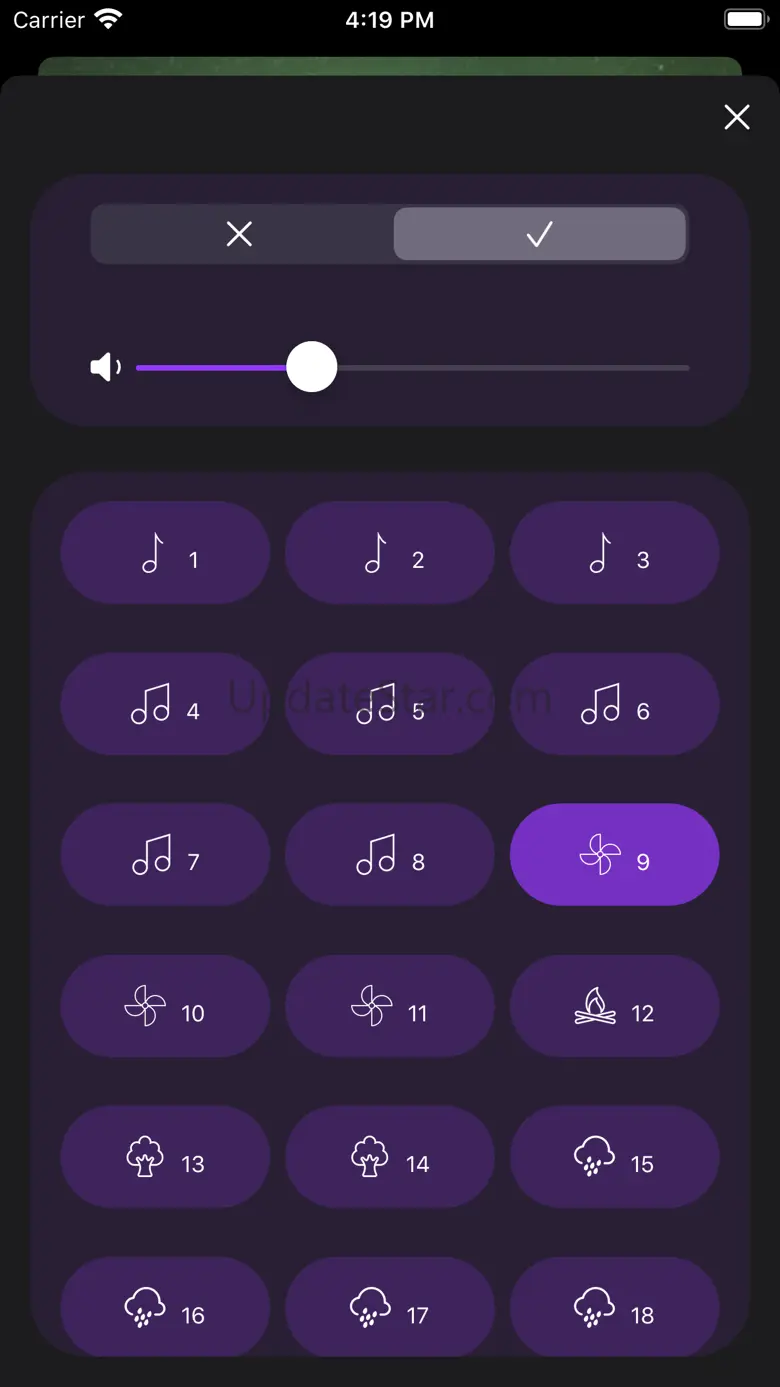Choose music note sound 2
780x1387 pixels.
pyautogui.click(x=390, y=552)
